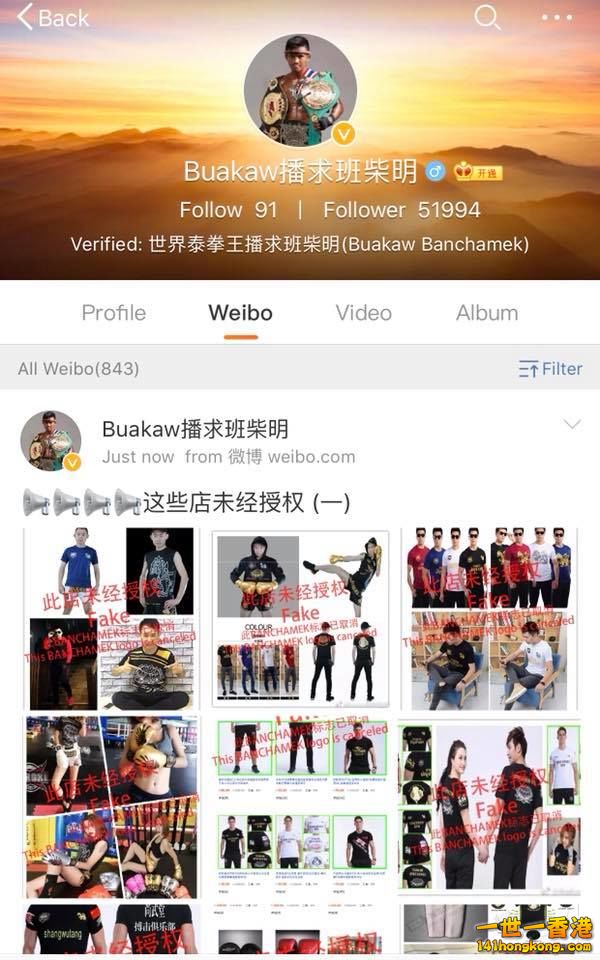This screenshot has width=600, height=960.
Task: Open the small avatar beside the post
Action: pos(51,441)
